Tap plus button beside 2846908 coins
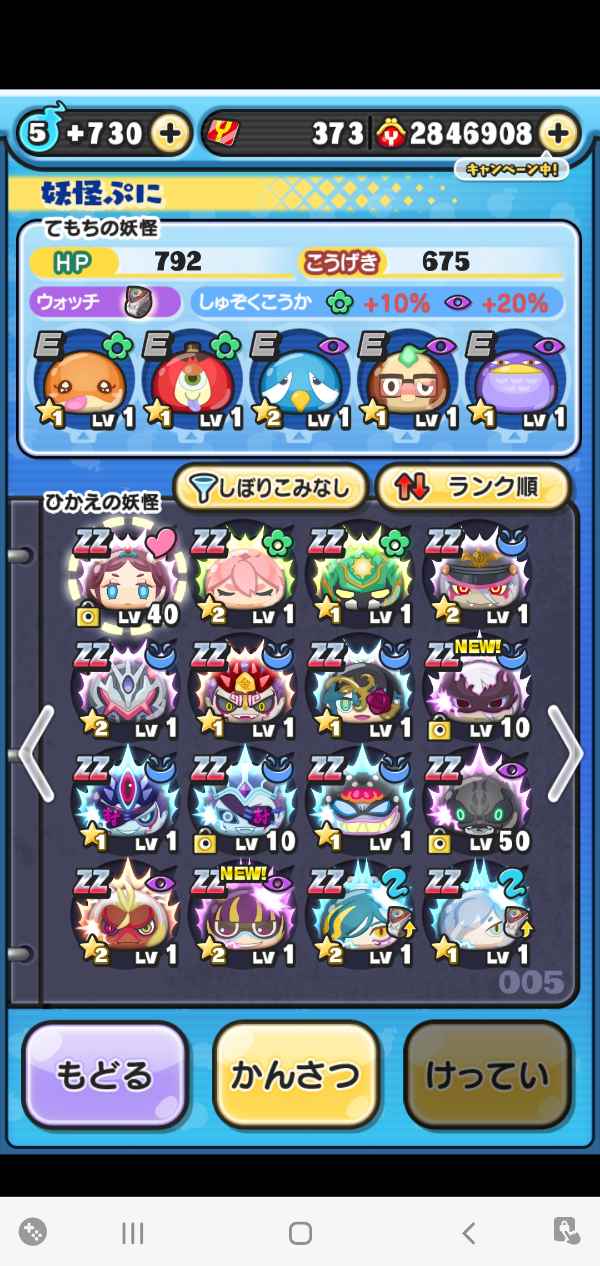600x1266 pixels. point(559,134)
